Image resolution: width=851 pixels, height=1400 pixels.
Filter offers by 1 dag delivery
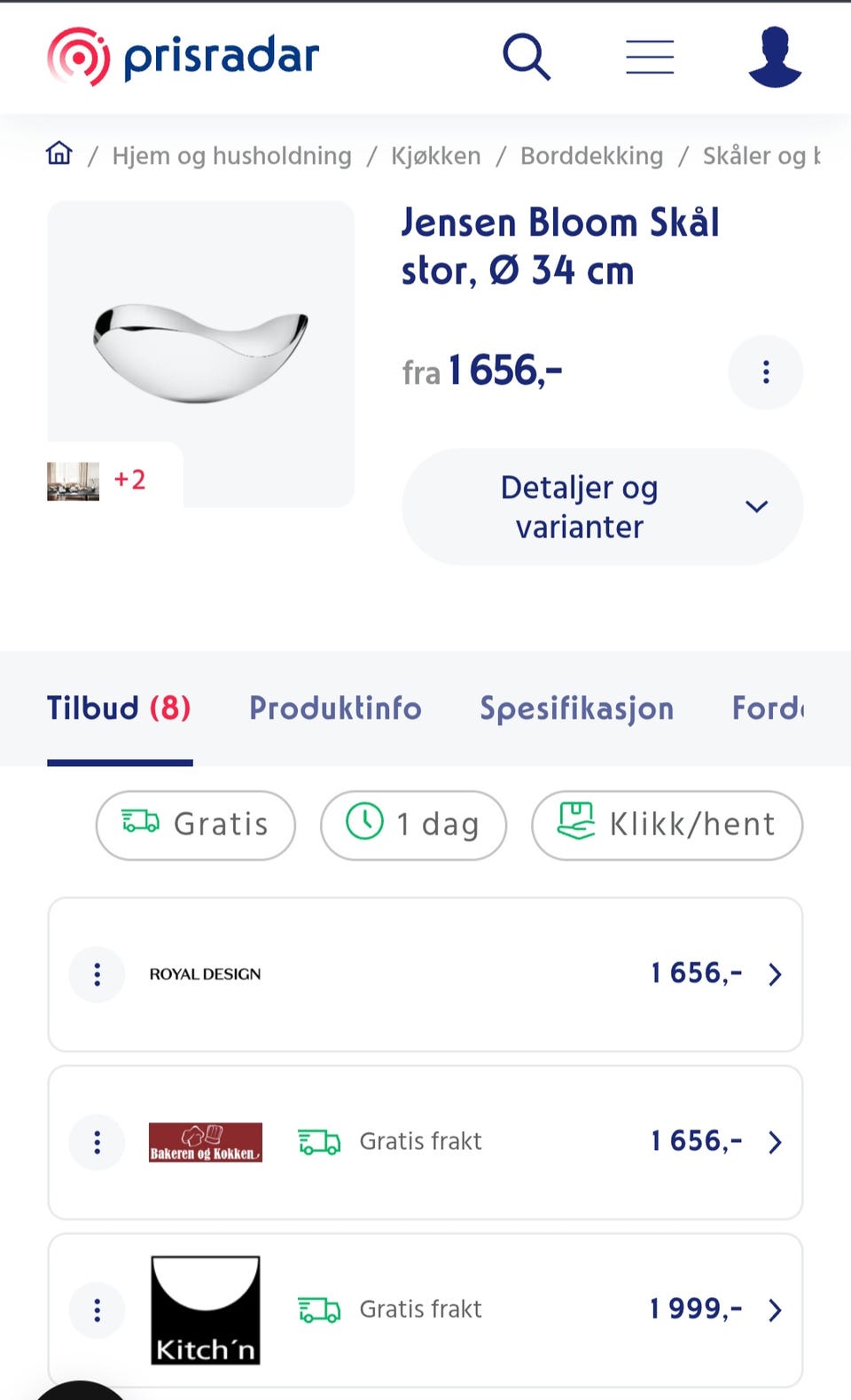coord(414,825)
